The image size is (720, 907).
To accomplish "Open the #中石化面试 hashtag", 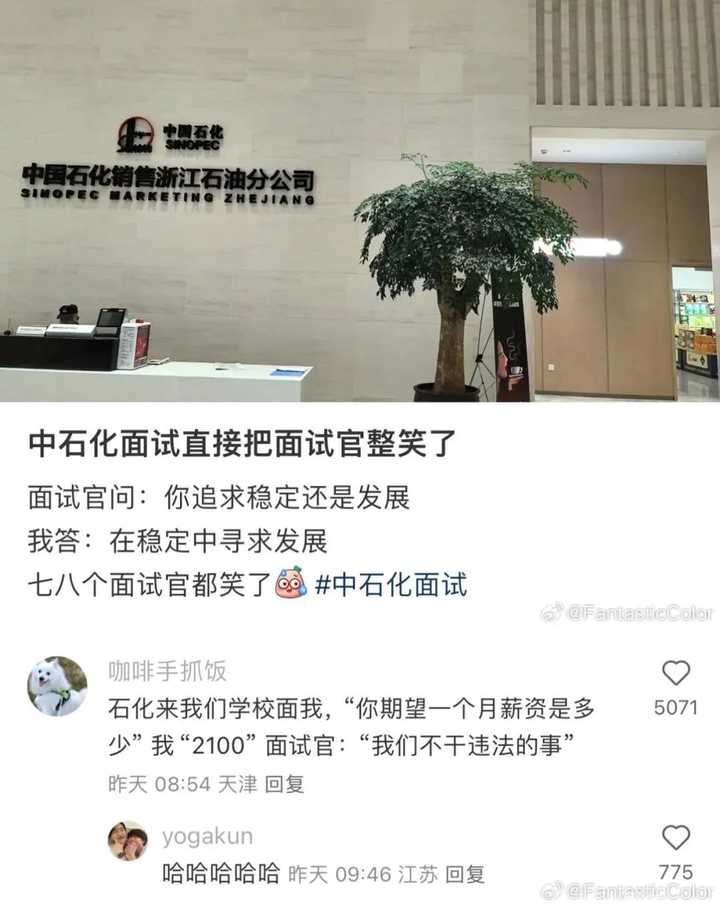I will coord(390,584).
